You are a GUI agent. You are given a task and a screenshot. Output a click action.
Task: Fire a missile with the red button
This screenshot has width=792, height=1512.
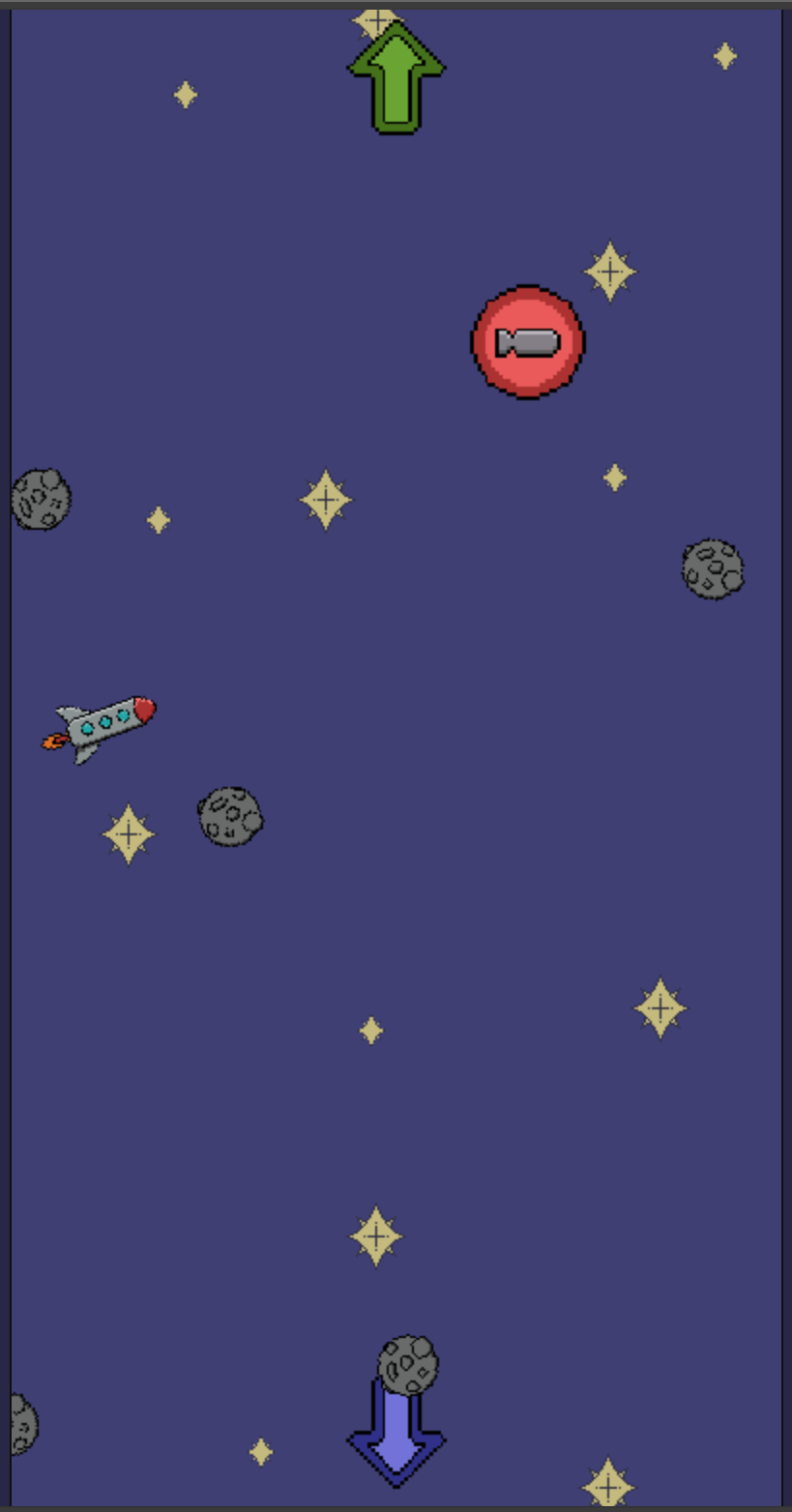coord(527,342)
